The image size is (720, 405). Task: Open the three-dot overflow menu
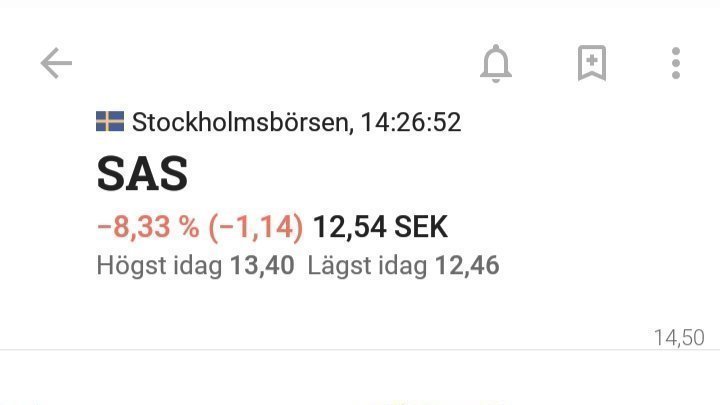676,64
